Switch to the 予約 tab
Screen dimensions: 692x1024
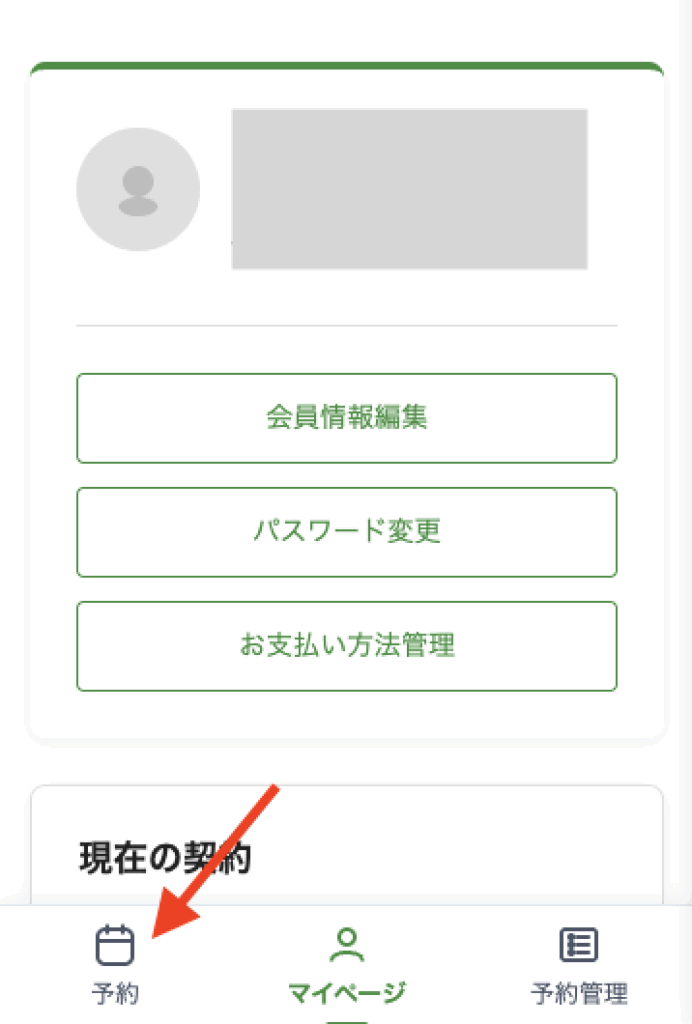click(x=115, y=963)
